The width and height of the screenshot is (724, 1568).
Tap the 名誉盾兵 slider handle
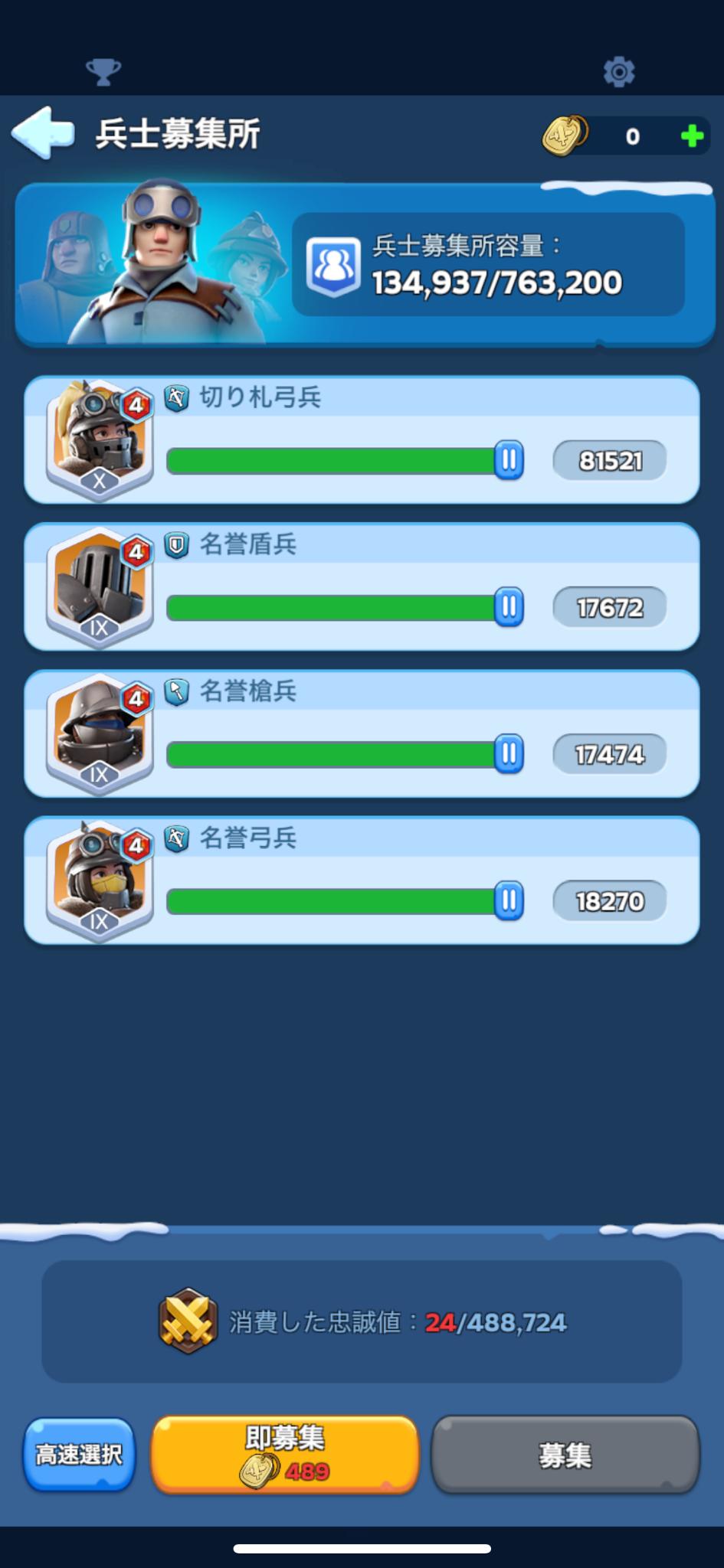point(509,608)
